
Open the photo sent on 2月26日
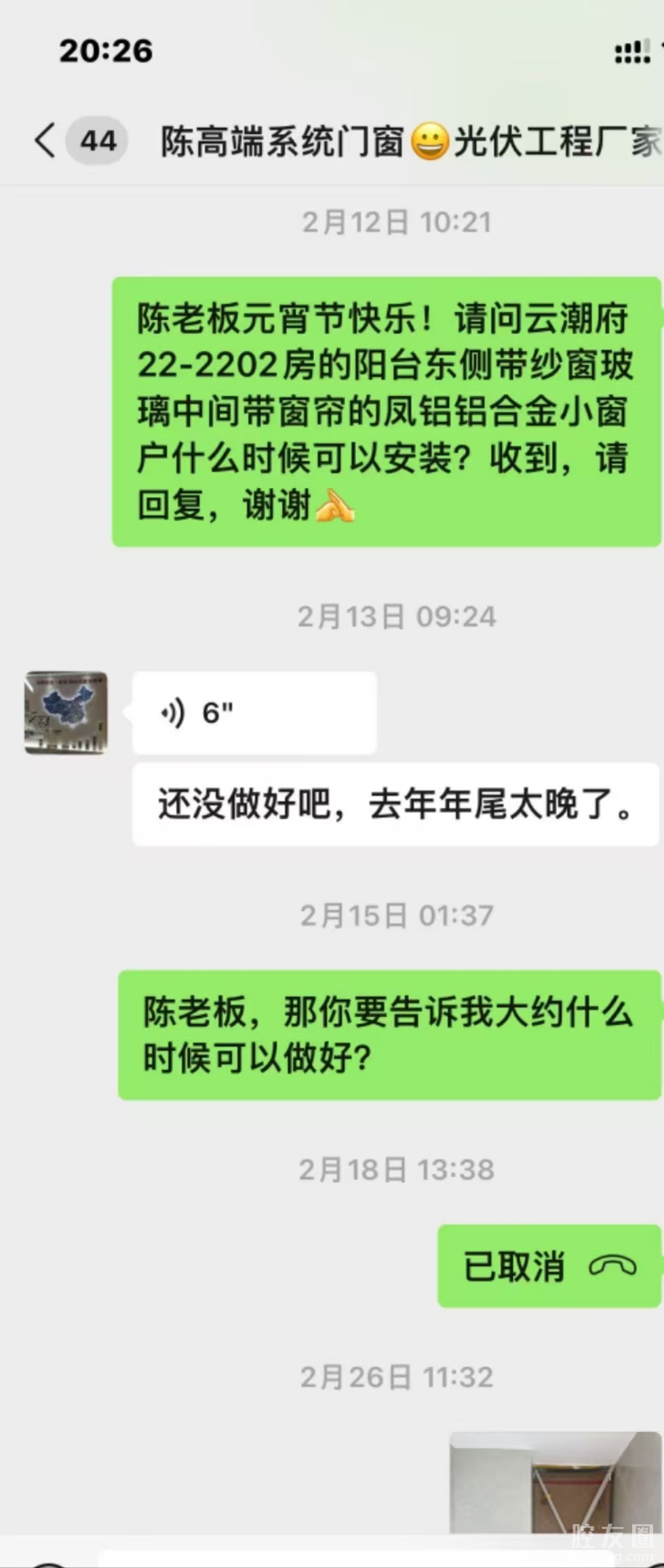(x=555, y=1482)
